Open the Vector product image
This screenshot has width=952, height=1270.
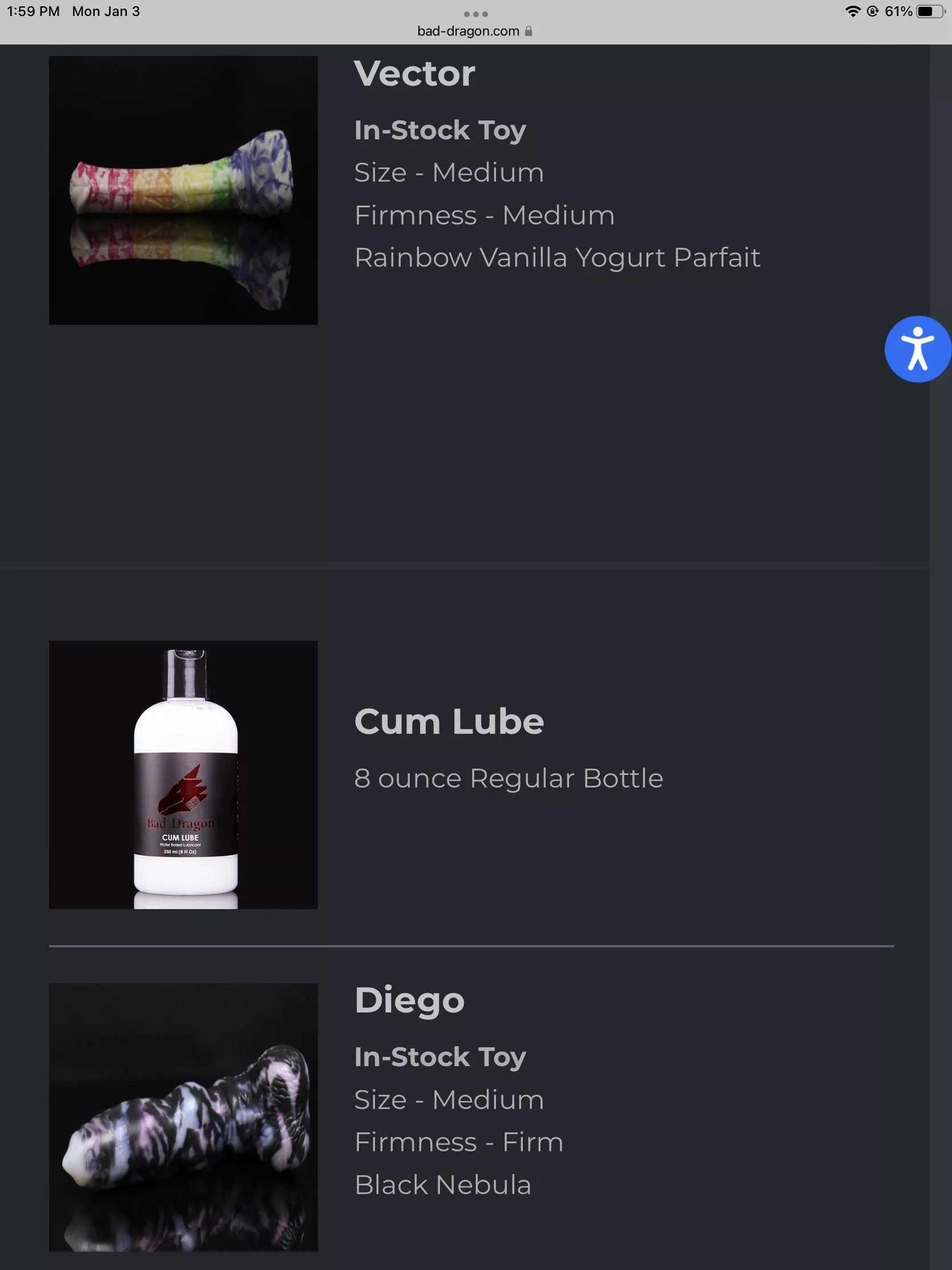pos(183,190)
